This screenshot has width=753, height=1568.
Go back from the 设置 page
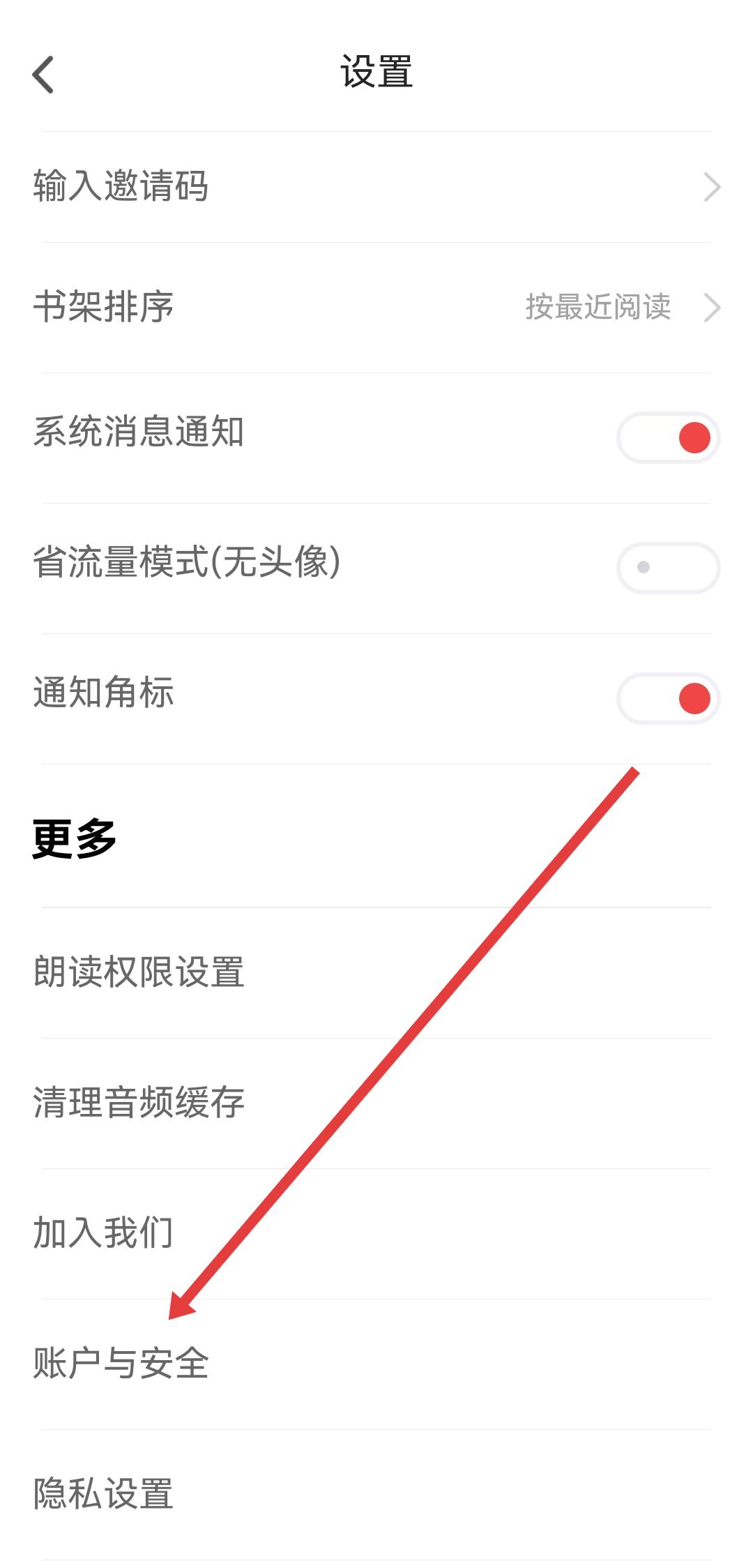point(43,74)
